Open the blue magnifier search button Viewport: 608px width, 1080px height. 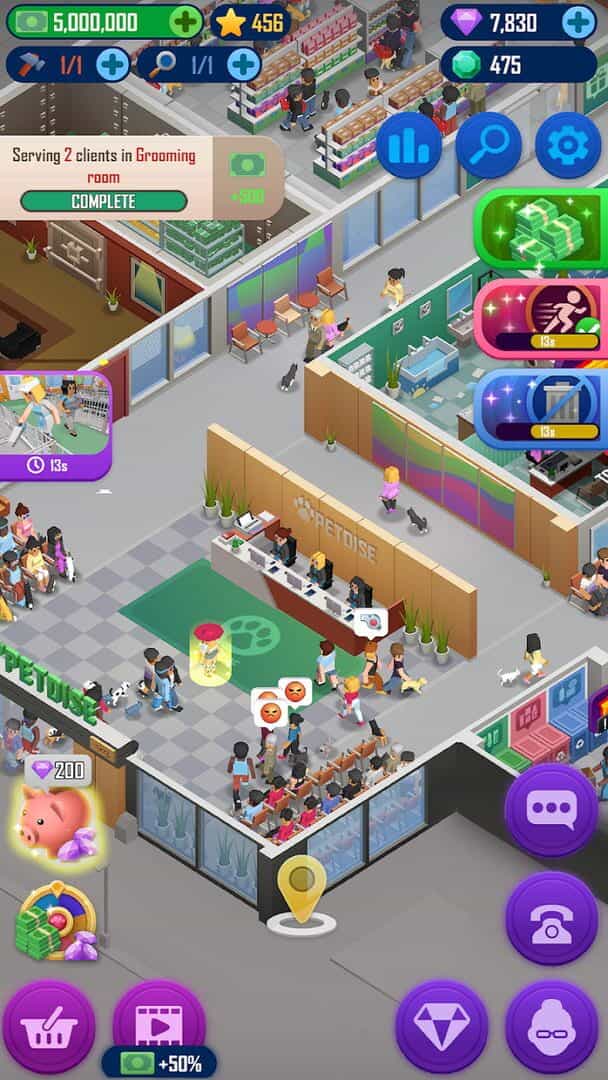coord(489,145)
